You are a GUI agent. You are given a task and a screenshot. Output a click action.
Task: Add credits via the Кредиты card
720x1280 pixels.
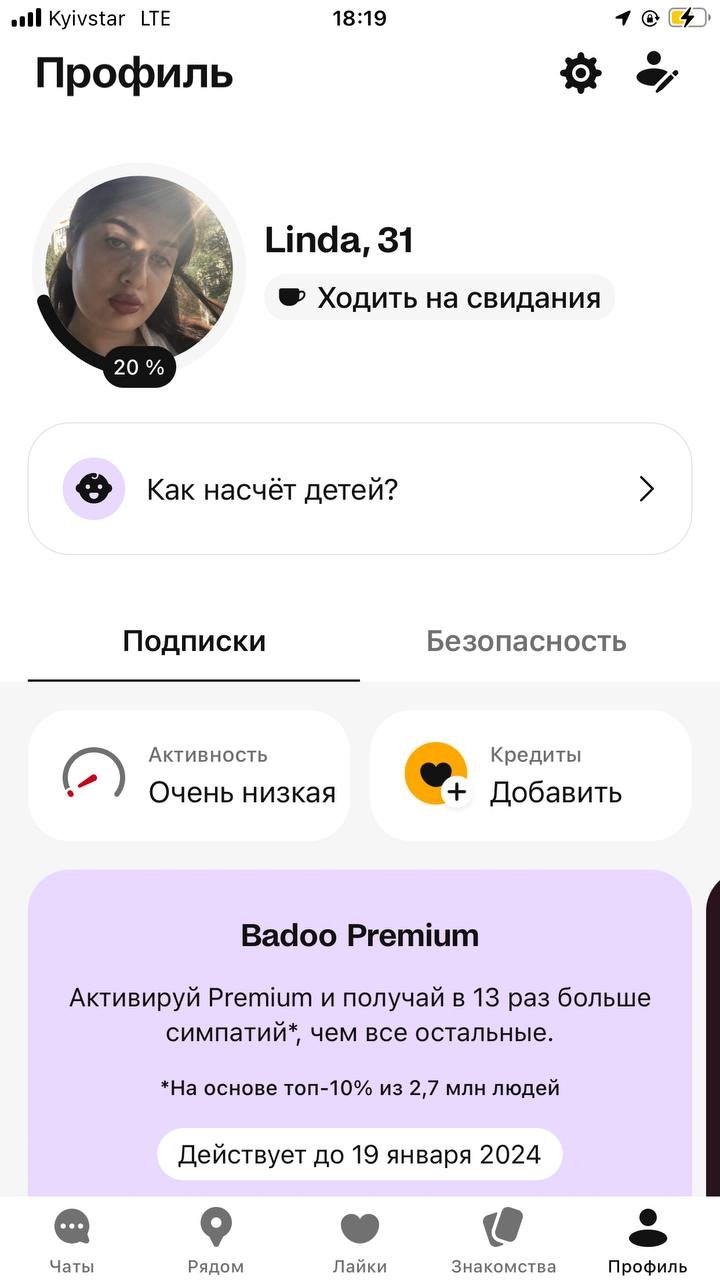click(x=531, y=776)
